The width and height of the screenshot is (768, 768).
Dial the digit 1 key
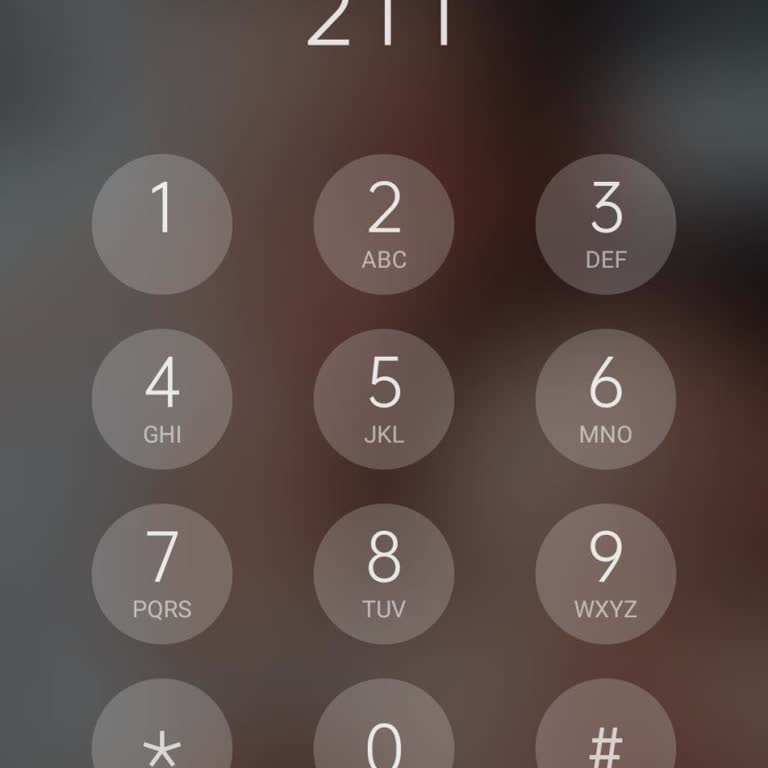(x=162, y=224)
